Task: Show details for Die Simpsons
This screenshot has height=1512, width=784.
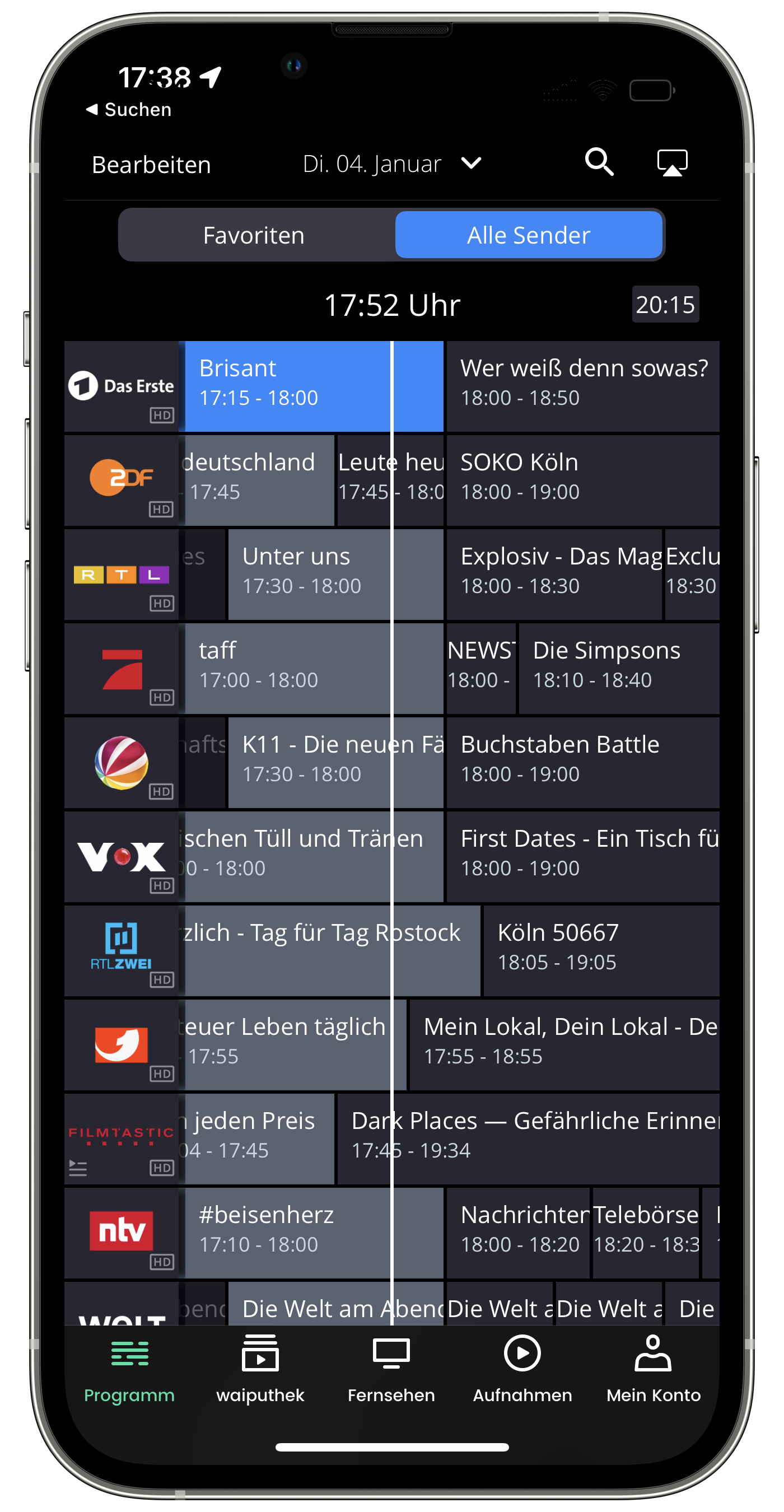Action: tap(618, 668)
